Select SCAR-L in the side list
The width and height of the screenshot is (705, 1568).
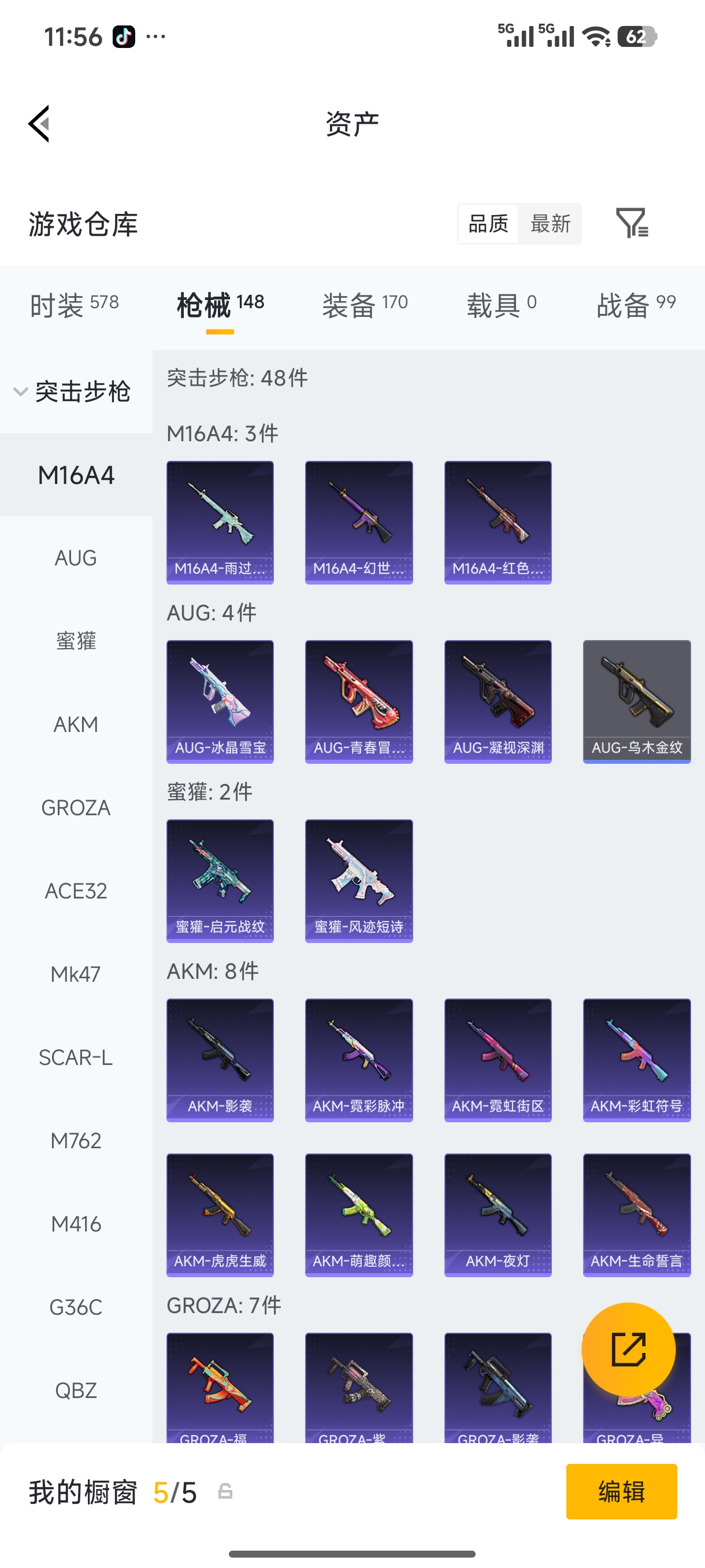(x=76, y=1057)
